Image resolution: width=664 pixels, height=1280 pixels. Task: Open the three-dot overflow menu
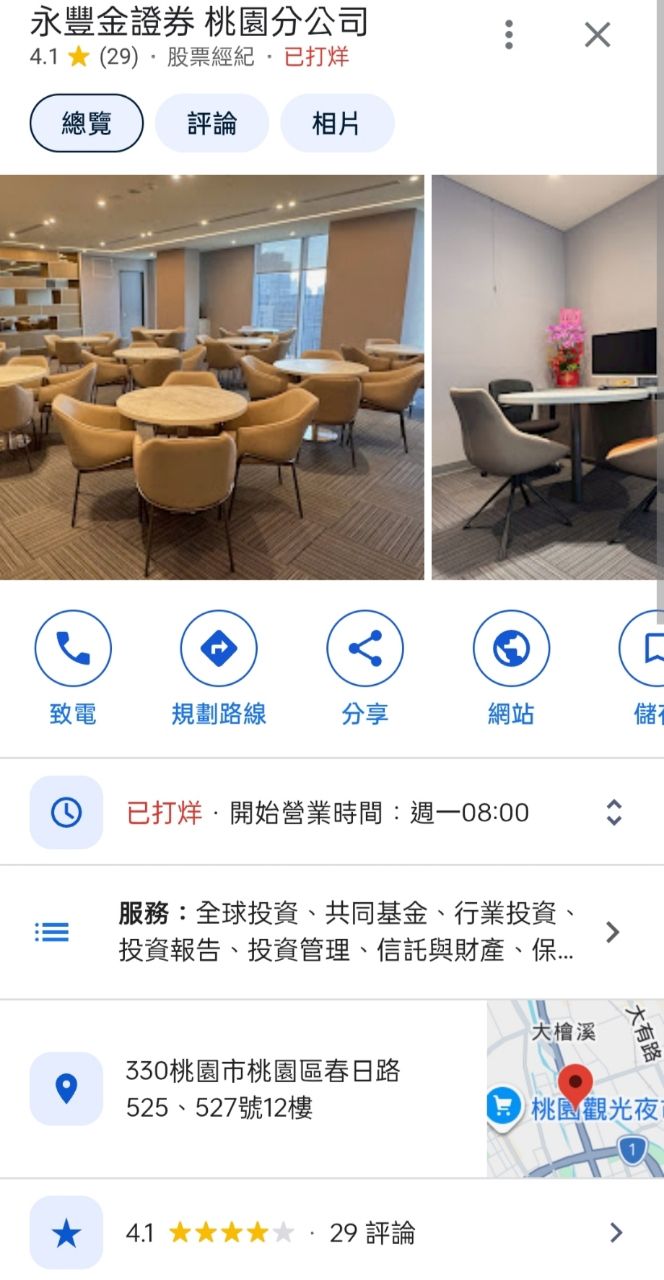[509, 35]
